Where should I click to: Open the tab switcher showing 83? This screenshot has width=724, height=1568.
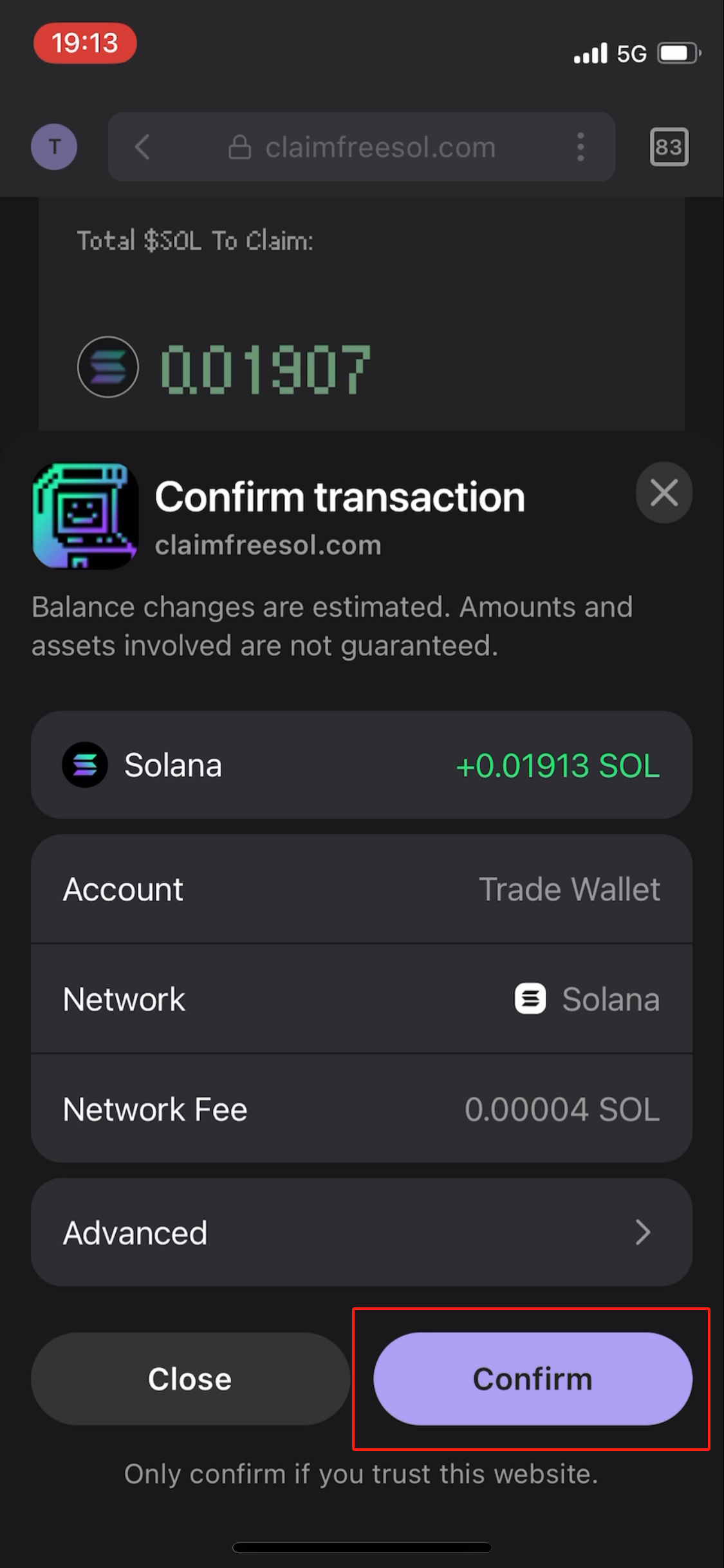[669, 147]
